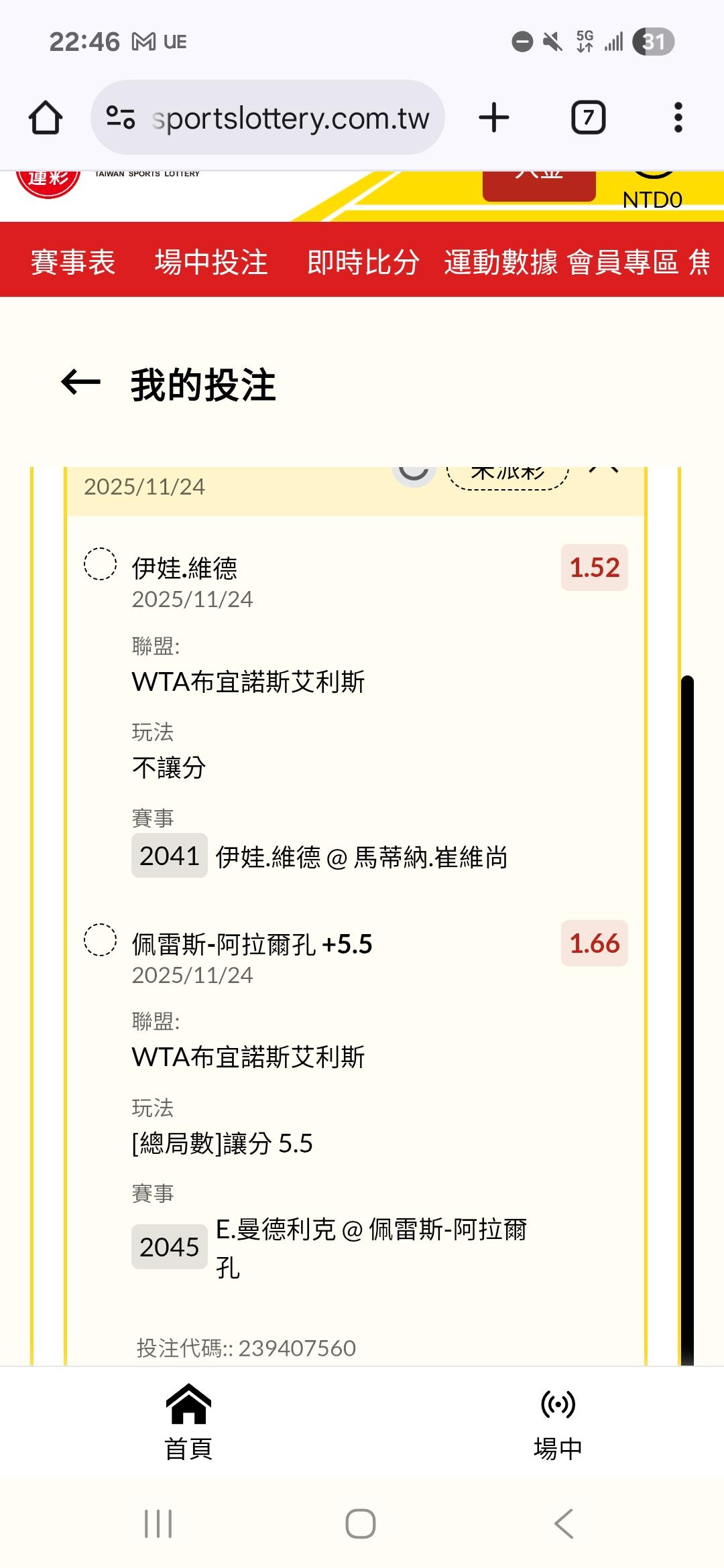Open a new browser tab

coord(494,118)
